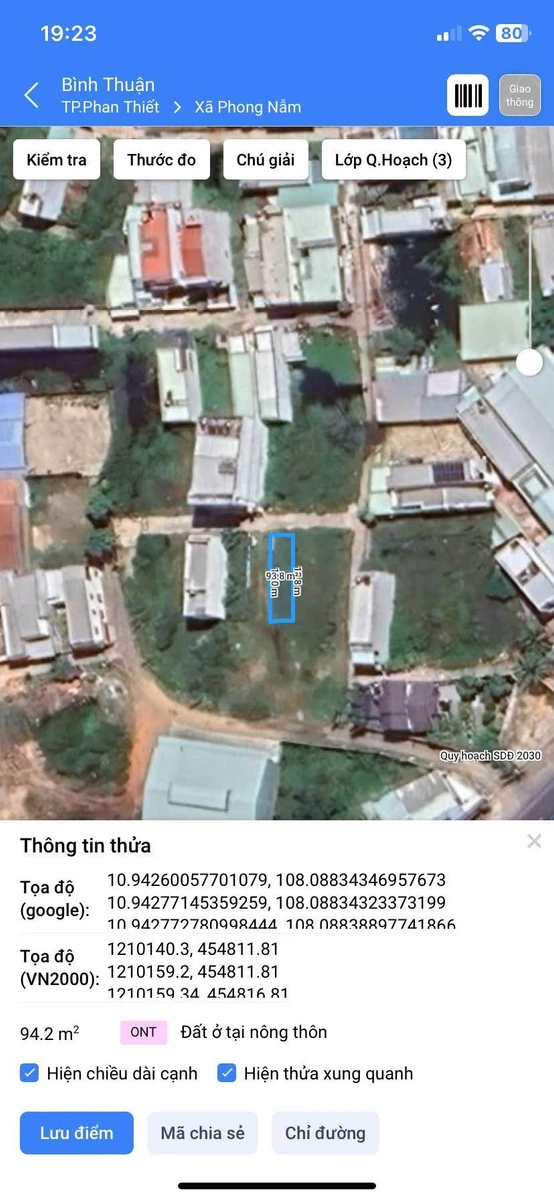The height and width of the screenshot is (1200, 554).
Task: Open the Thước đo measuring tool
Action: [162, 160]
